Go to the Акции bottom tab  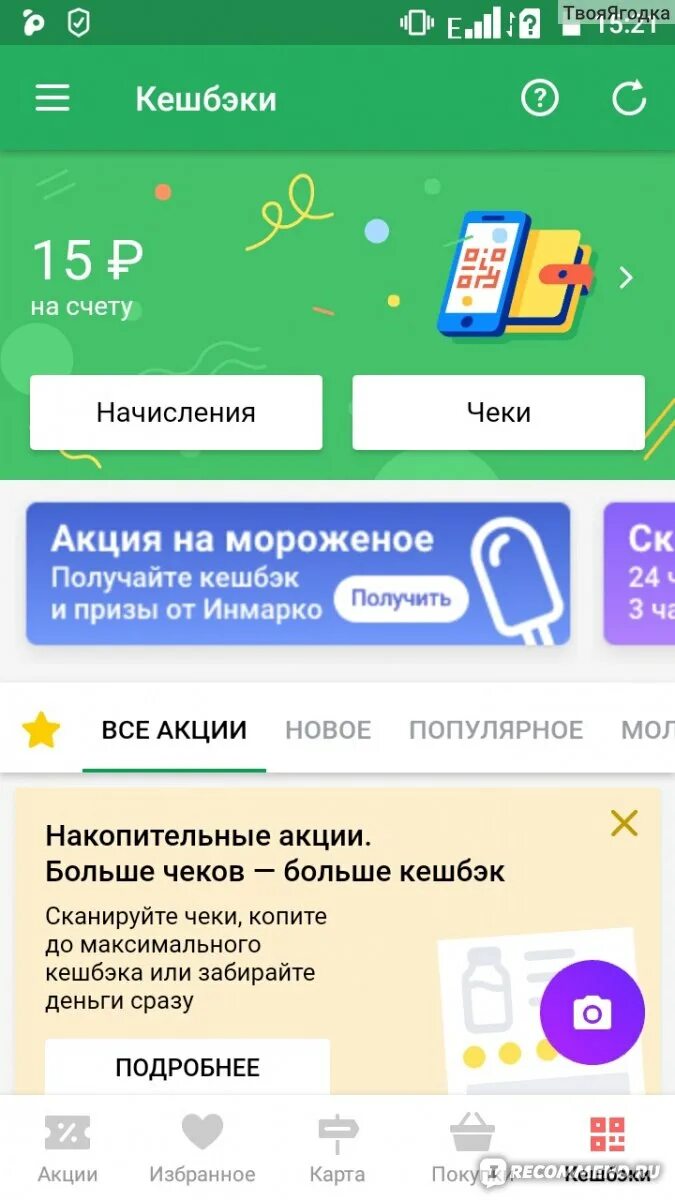pos(67,1148)
